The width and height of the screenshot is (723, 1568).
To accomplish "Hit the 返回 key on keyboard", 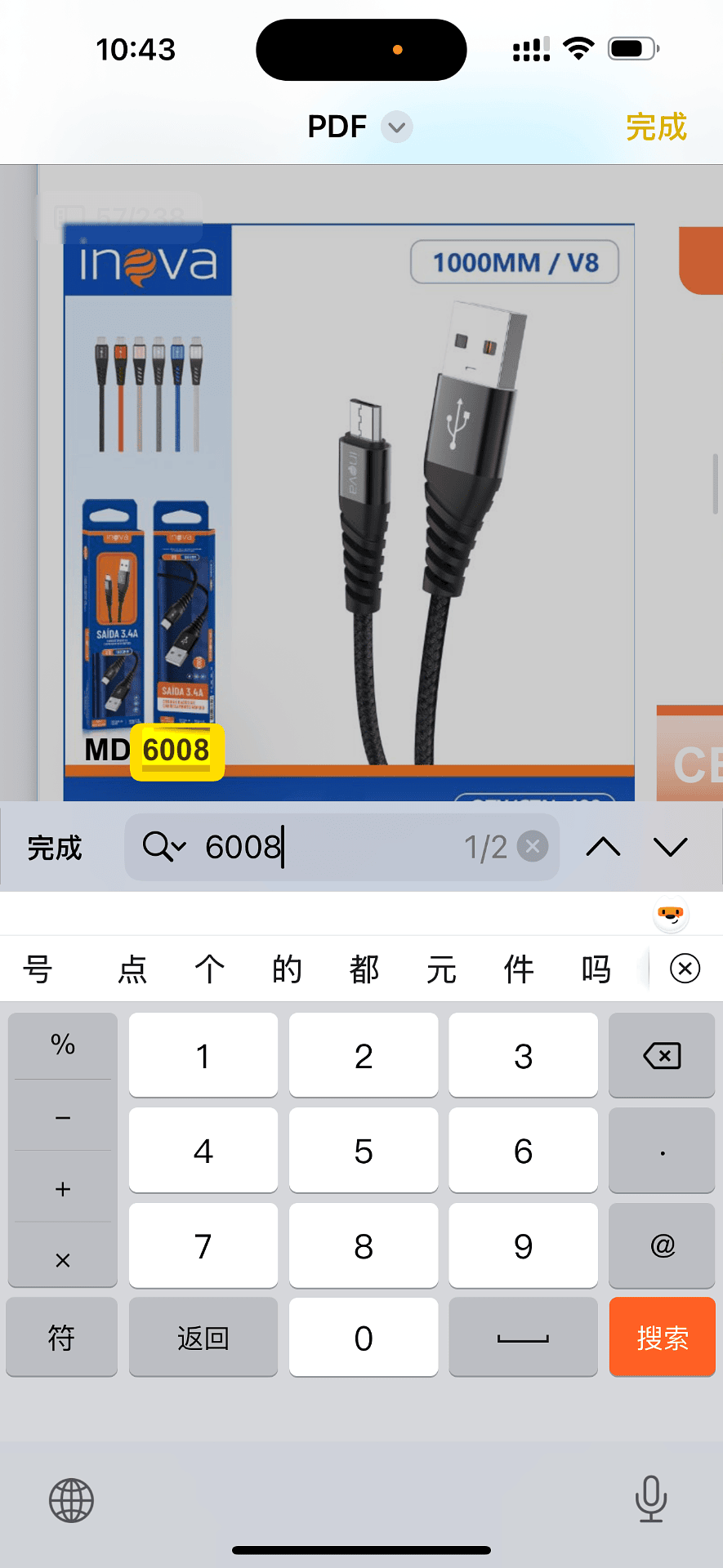I will coord(203,1338).
